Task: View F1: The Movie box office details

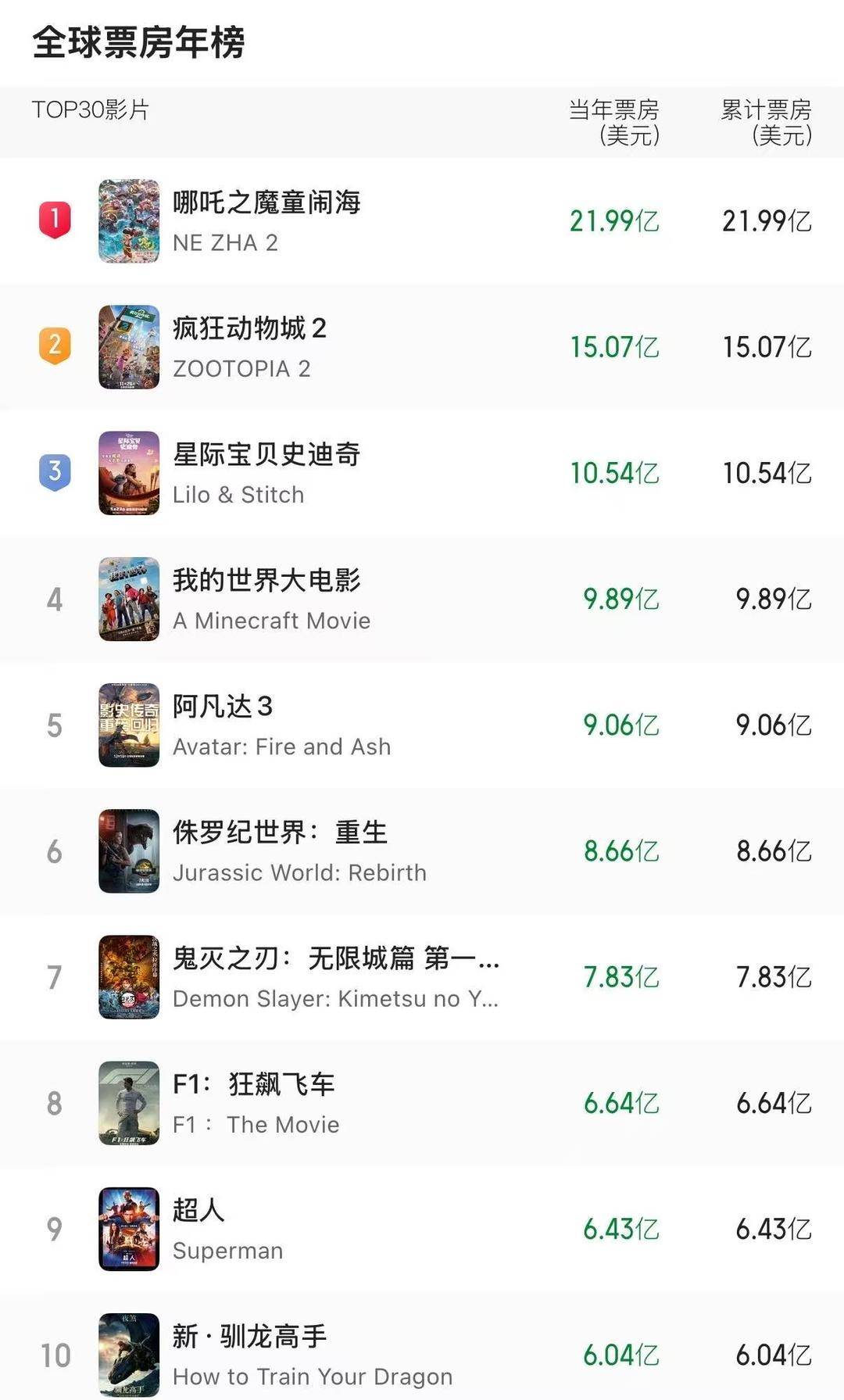Action: tap(256, 1104)
